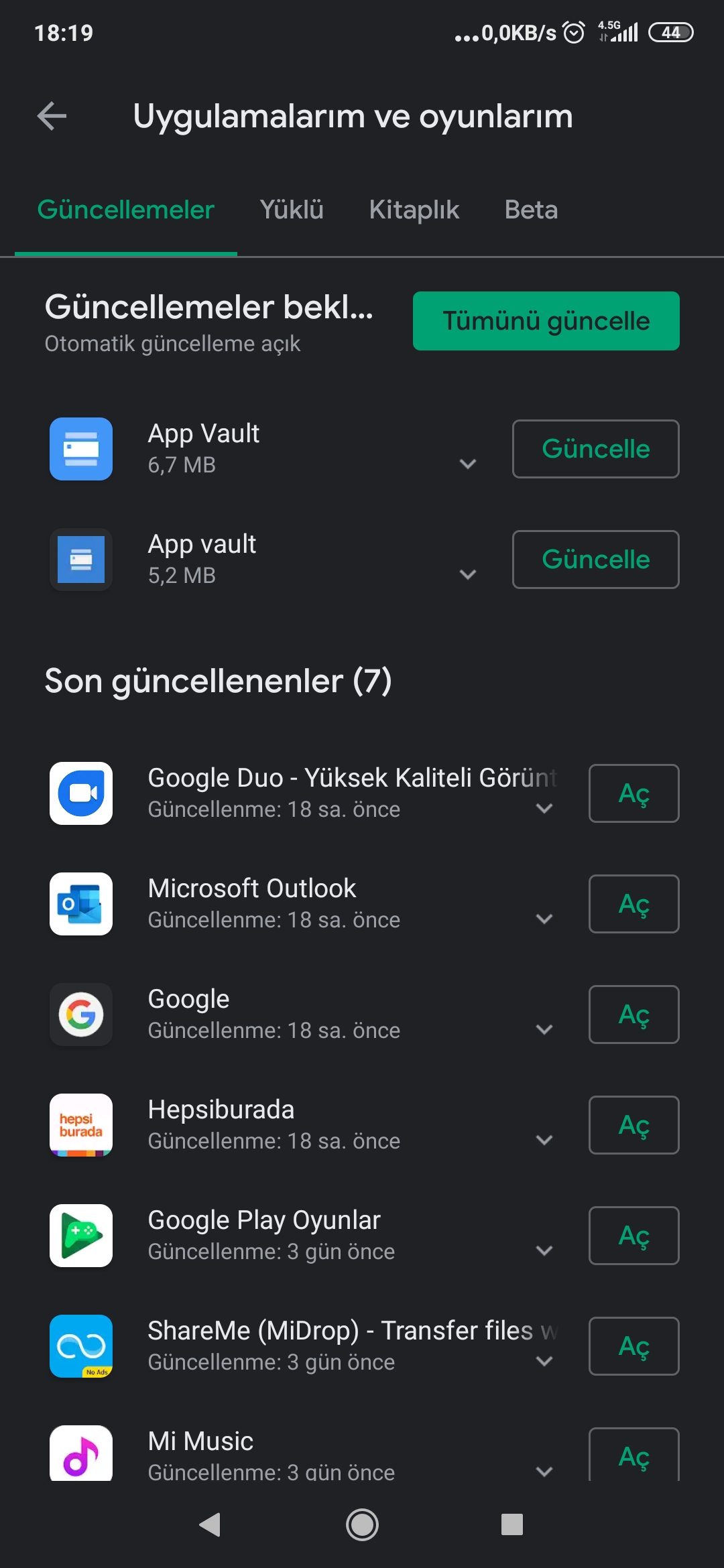Open Microsoft Outlook with Aç button
724x1568 pixels.
tap(634, 904)
